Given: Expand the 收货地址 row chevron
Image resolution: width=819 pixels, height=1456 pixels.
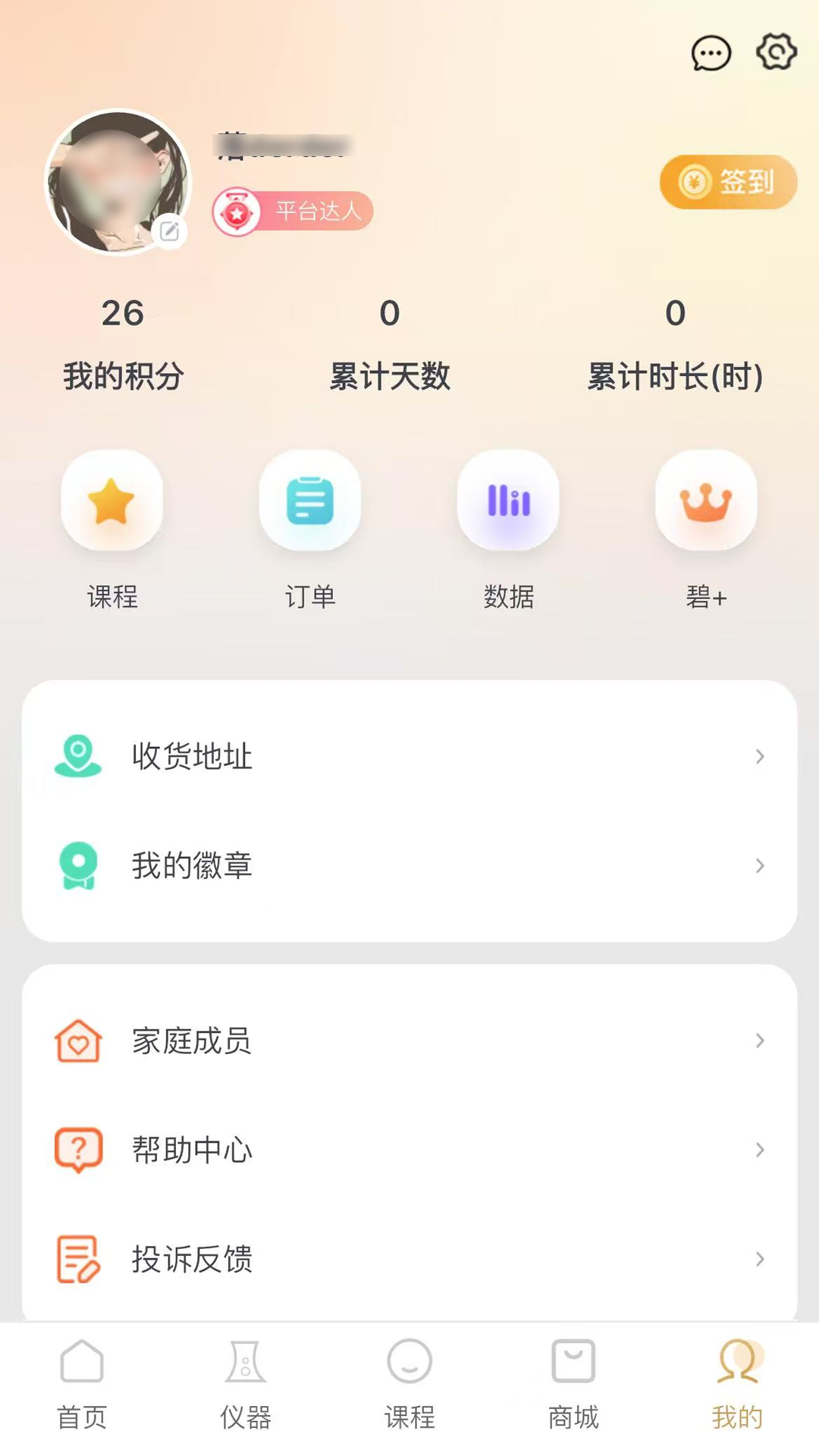Looking at the screenshot, I should (761, 756).
